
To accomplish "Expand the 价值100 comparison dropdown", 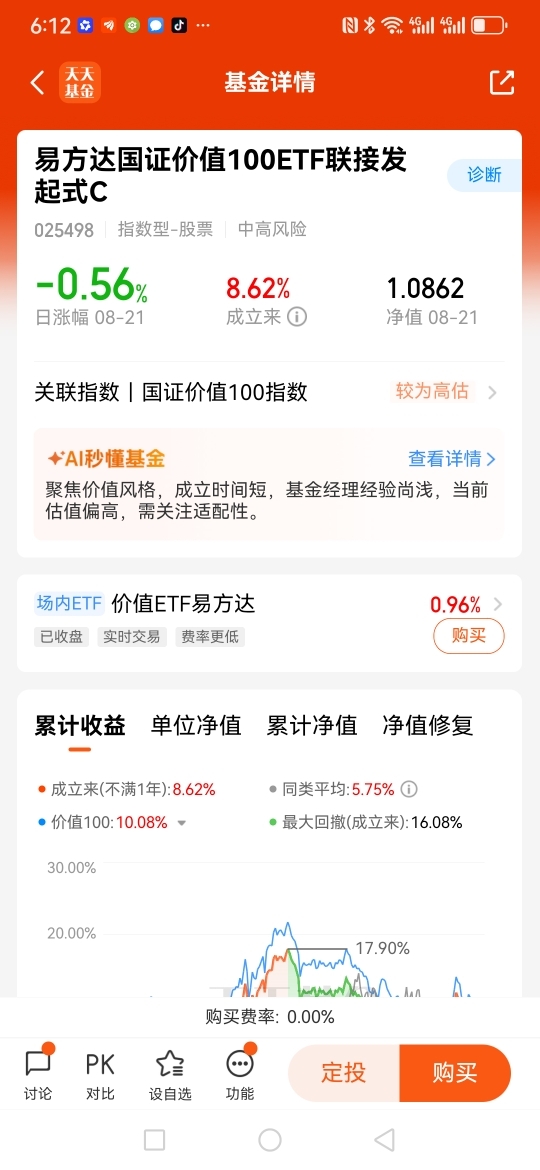I will pyautogui.click(x=181, y=823).
